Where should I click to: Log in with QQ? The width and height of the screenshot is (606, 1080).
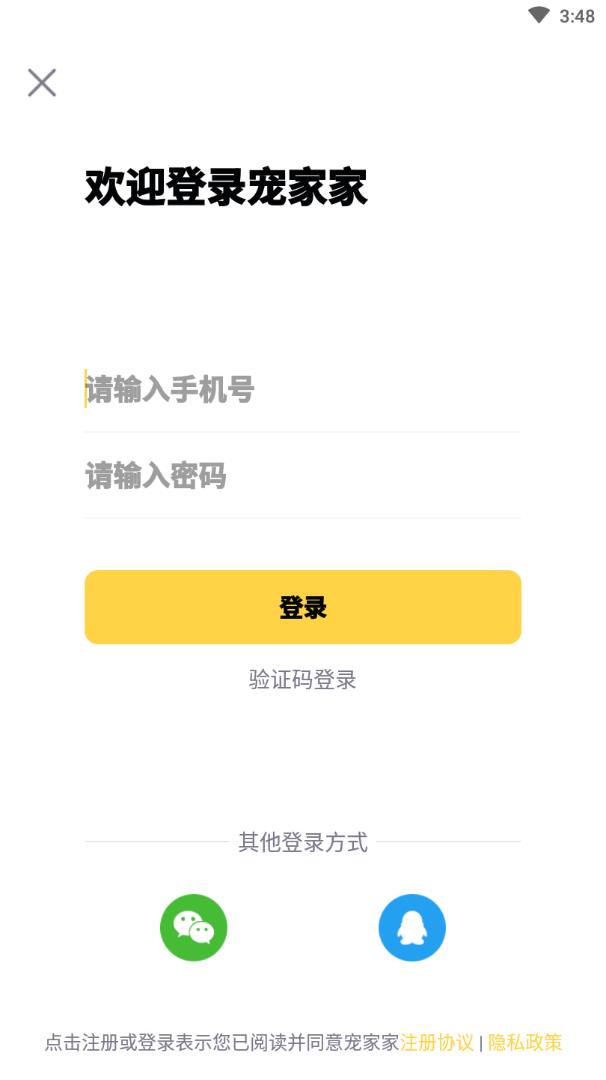coord(412,928)
